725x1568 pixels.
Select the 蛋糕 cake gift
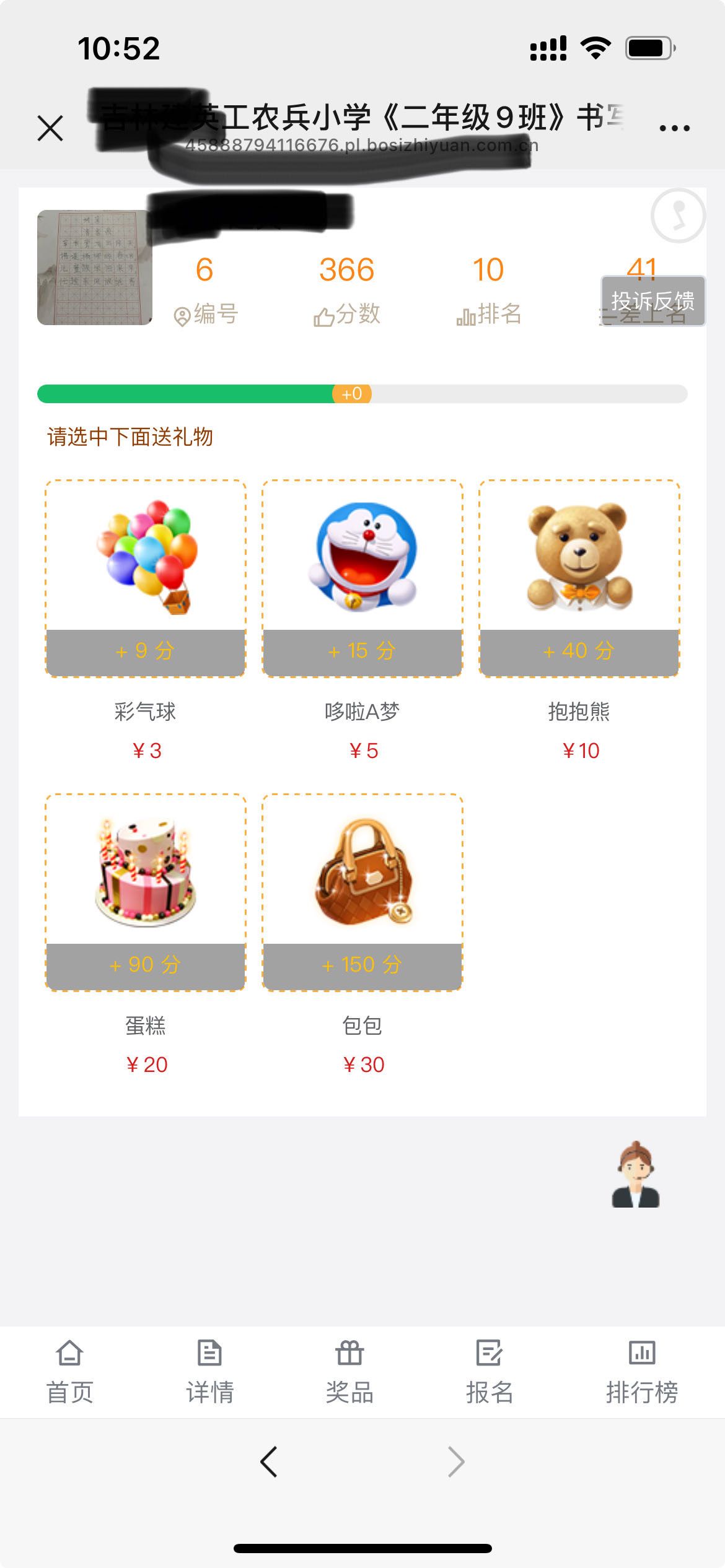[146, 892]
